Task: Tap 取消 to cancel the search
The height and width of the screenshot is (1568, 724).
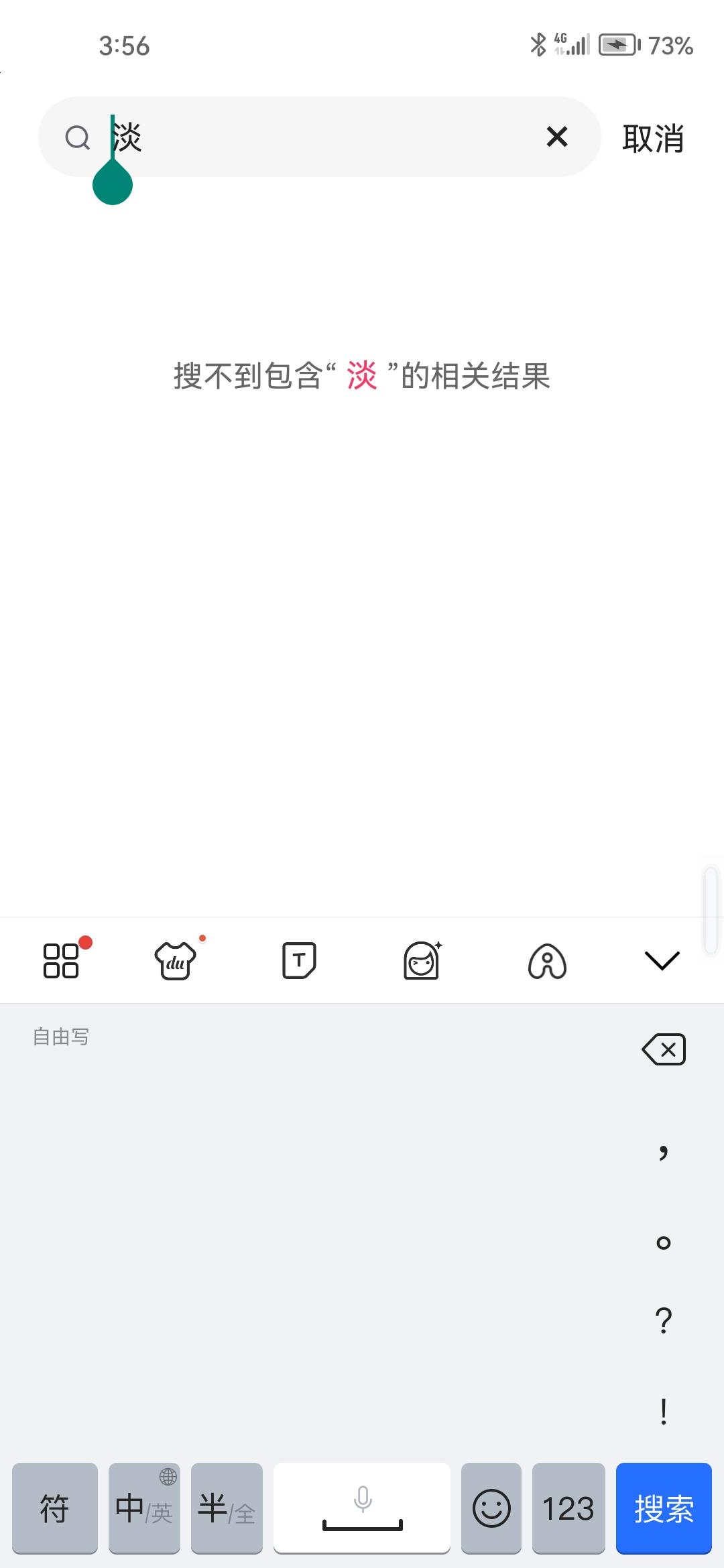Action: [653, 139]
